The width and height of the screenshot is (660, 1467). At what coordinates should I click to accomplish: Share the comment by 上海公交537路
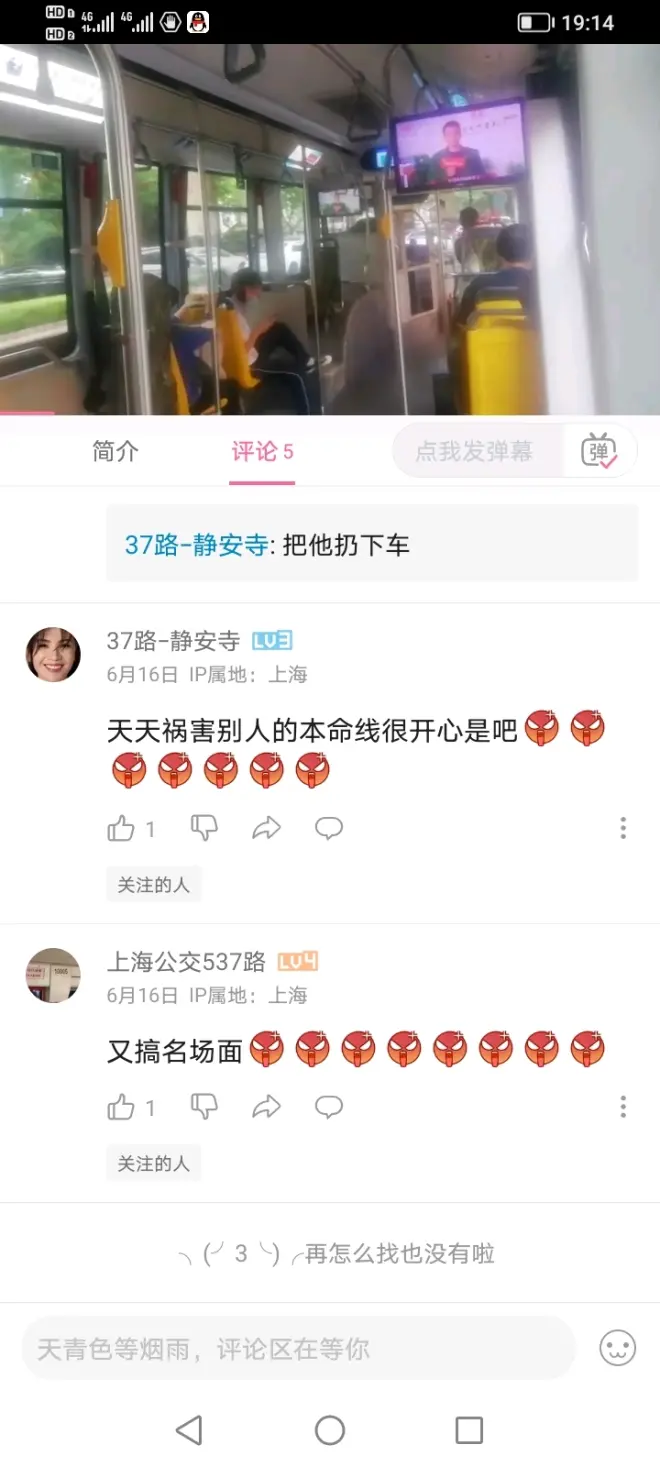tap(266, 1106)
